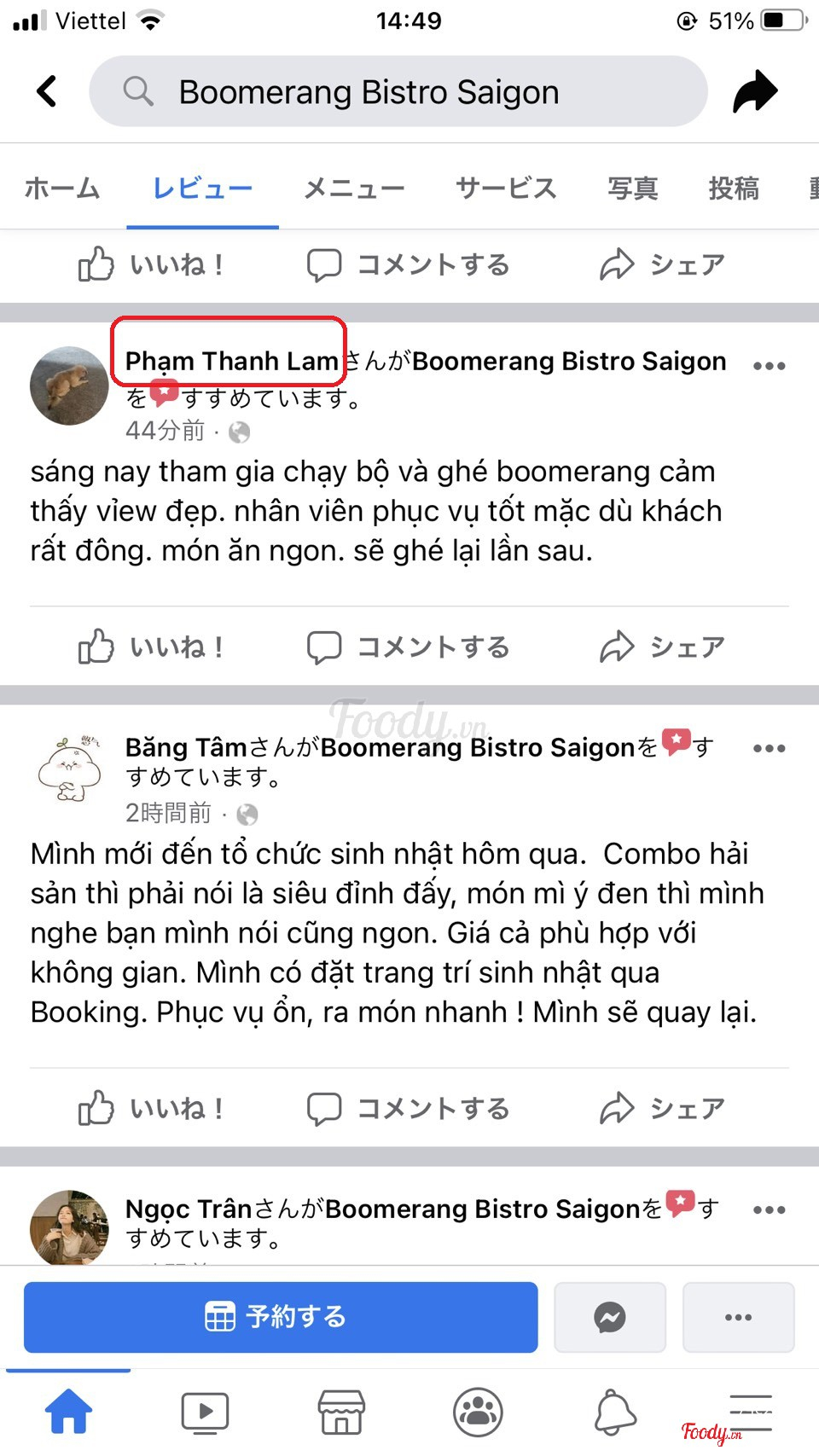Open Phạm Thanh Lam's profile name

[231, 361]
